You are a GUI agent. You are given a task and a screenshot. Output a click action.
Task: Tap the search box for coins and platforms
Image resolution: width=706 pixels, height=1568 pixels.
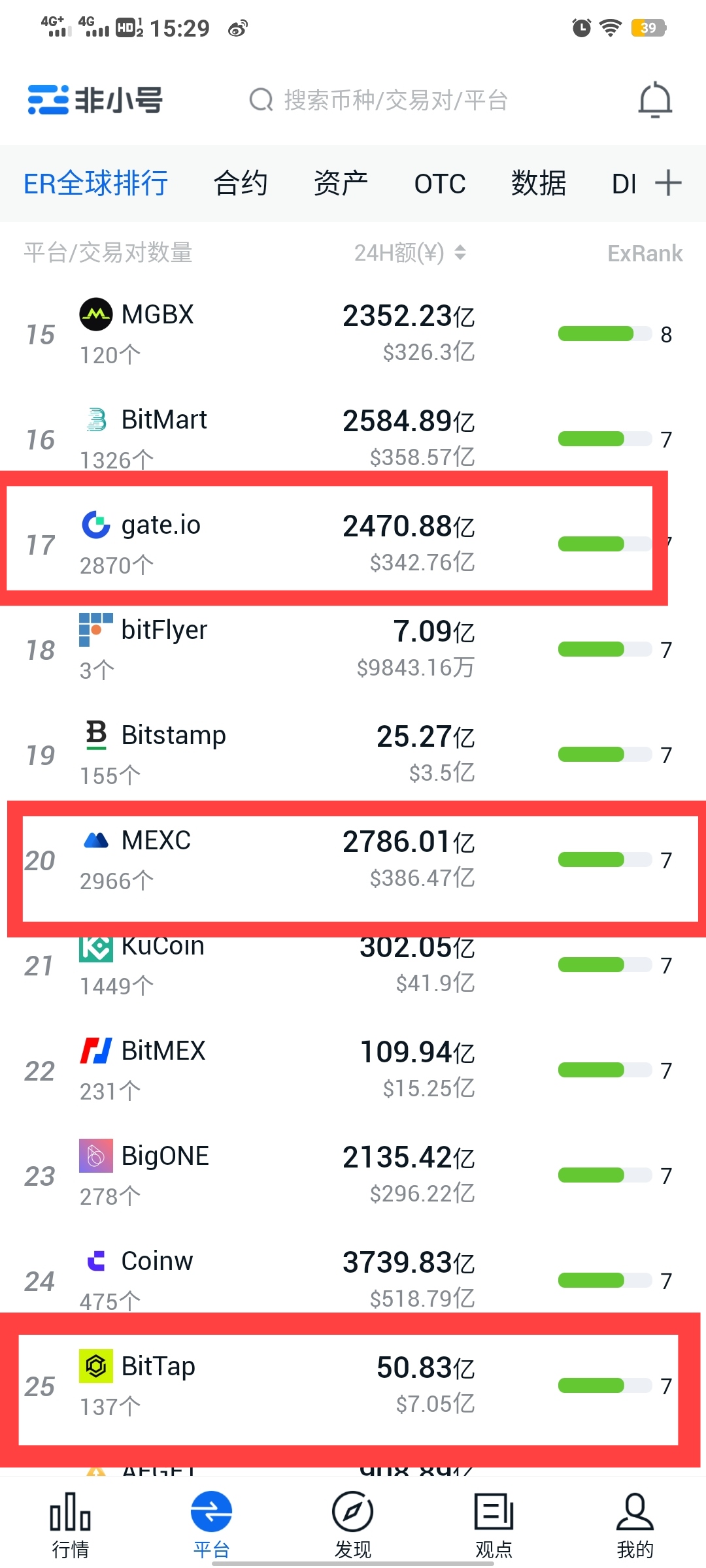pos(392,101)
